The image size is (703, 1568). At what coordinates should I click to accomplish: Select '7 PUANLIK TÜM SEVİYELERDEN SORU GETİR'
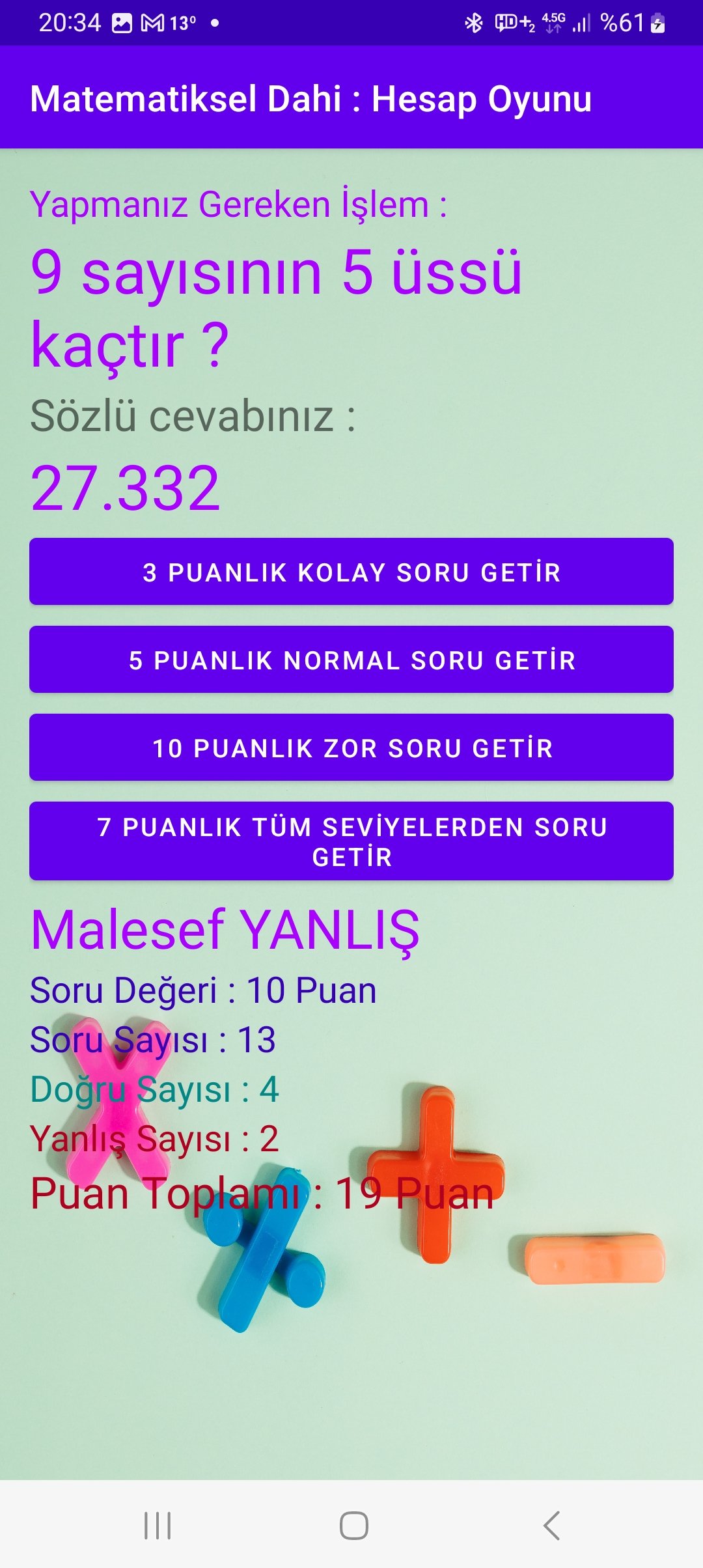351,841
